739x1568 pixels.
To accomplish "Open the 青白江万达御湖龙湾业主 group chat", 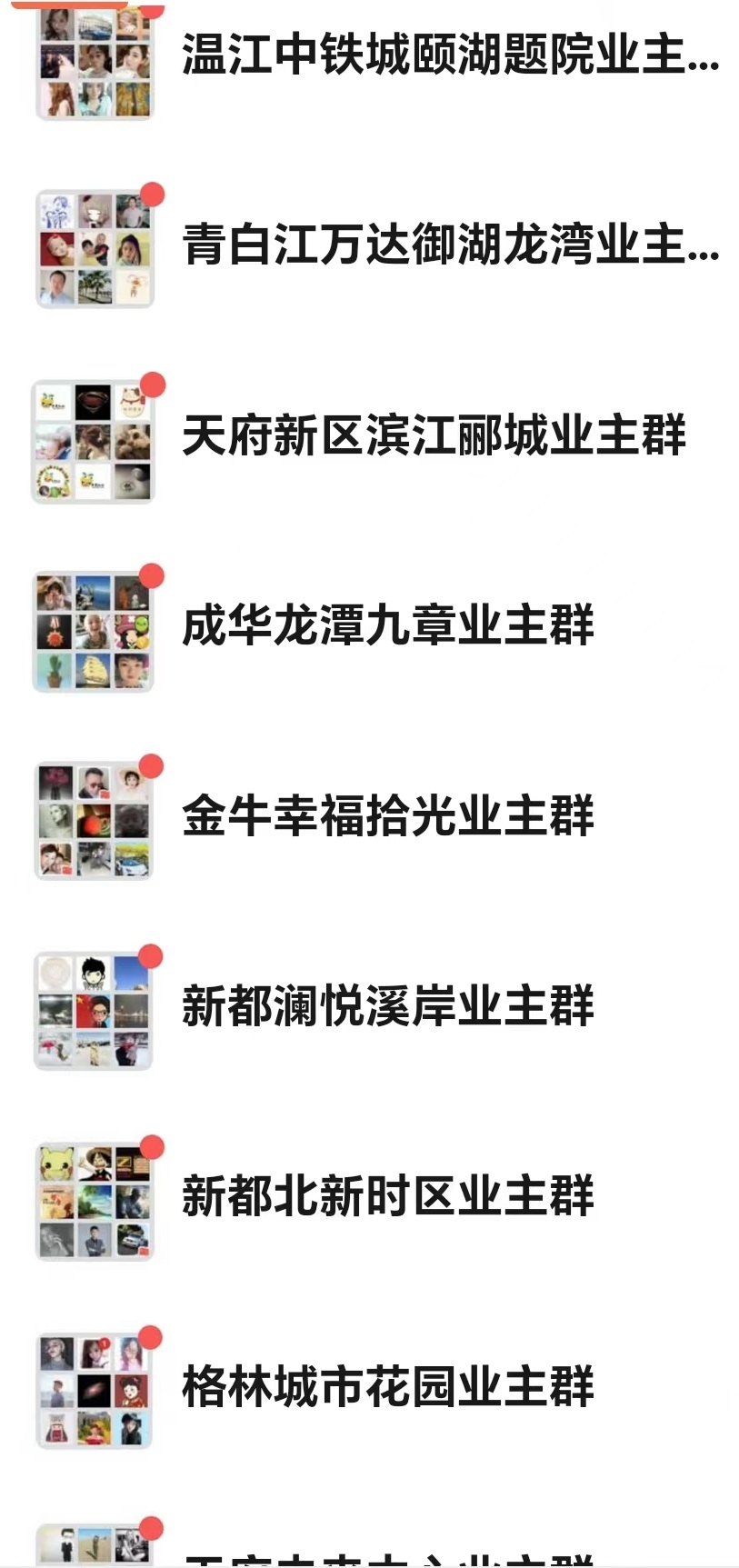I will 450,246.
